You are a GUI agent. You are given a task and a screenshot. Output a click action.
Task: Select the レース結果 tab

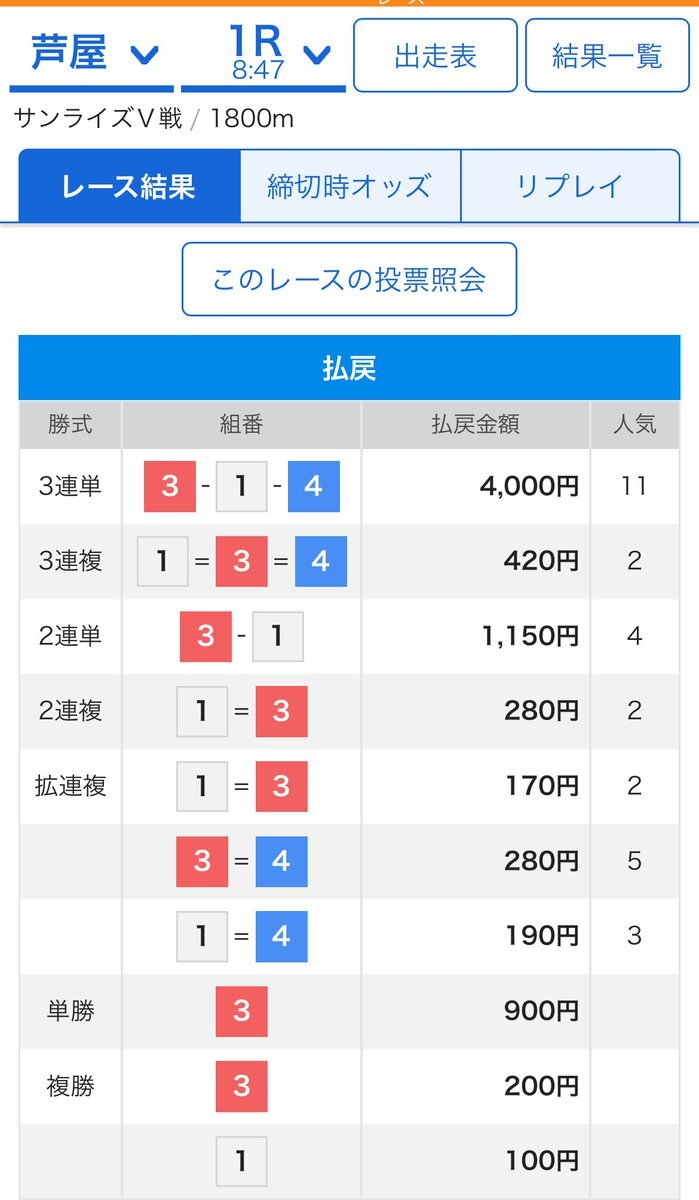129,186
